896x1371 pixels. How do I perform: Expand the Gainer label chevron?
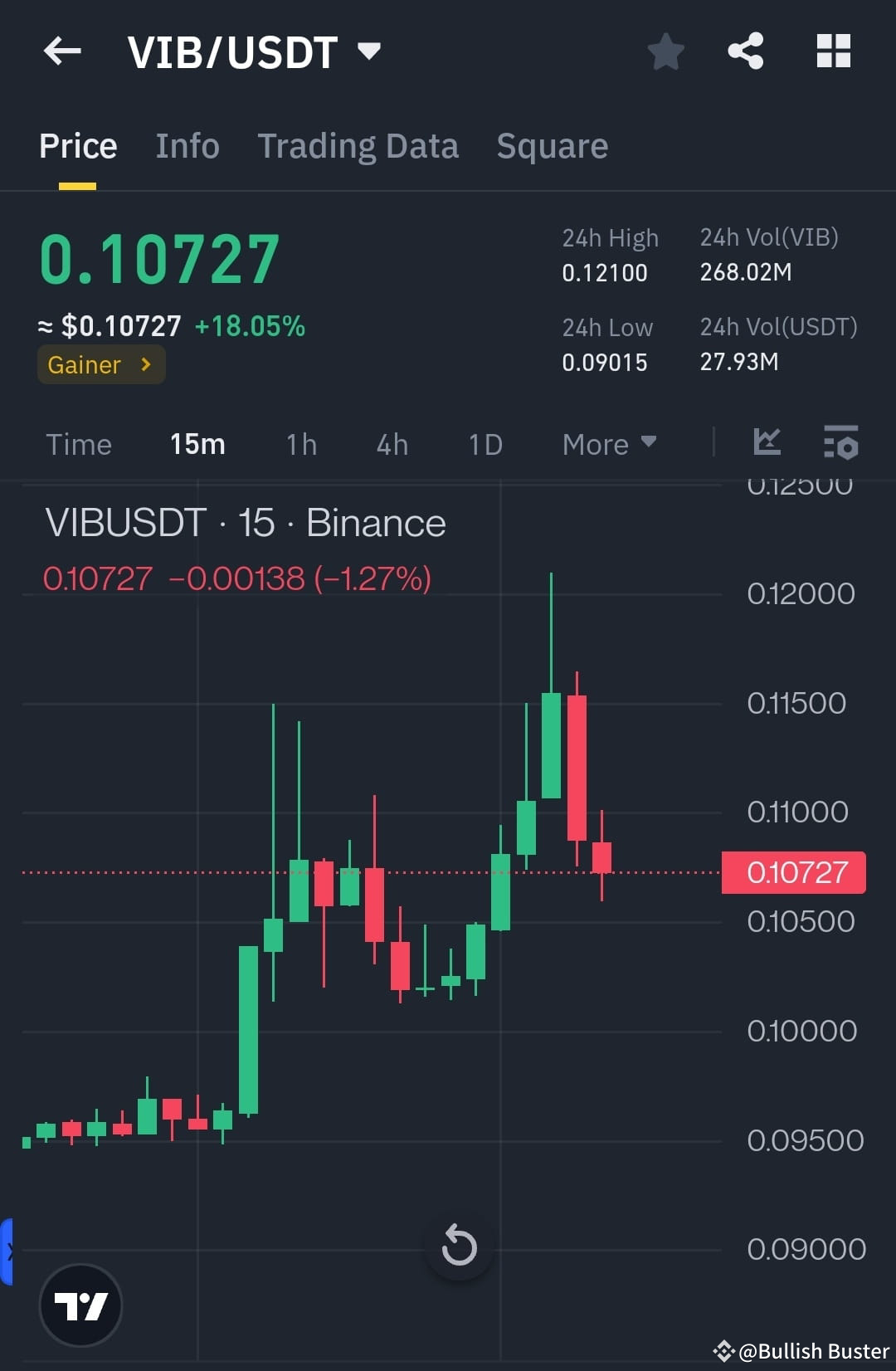(146, 364)
